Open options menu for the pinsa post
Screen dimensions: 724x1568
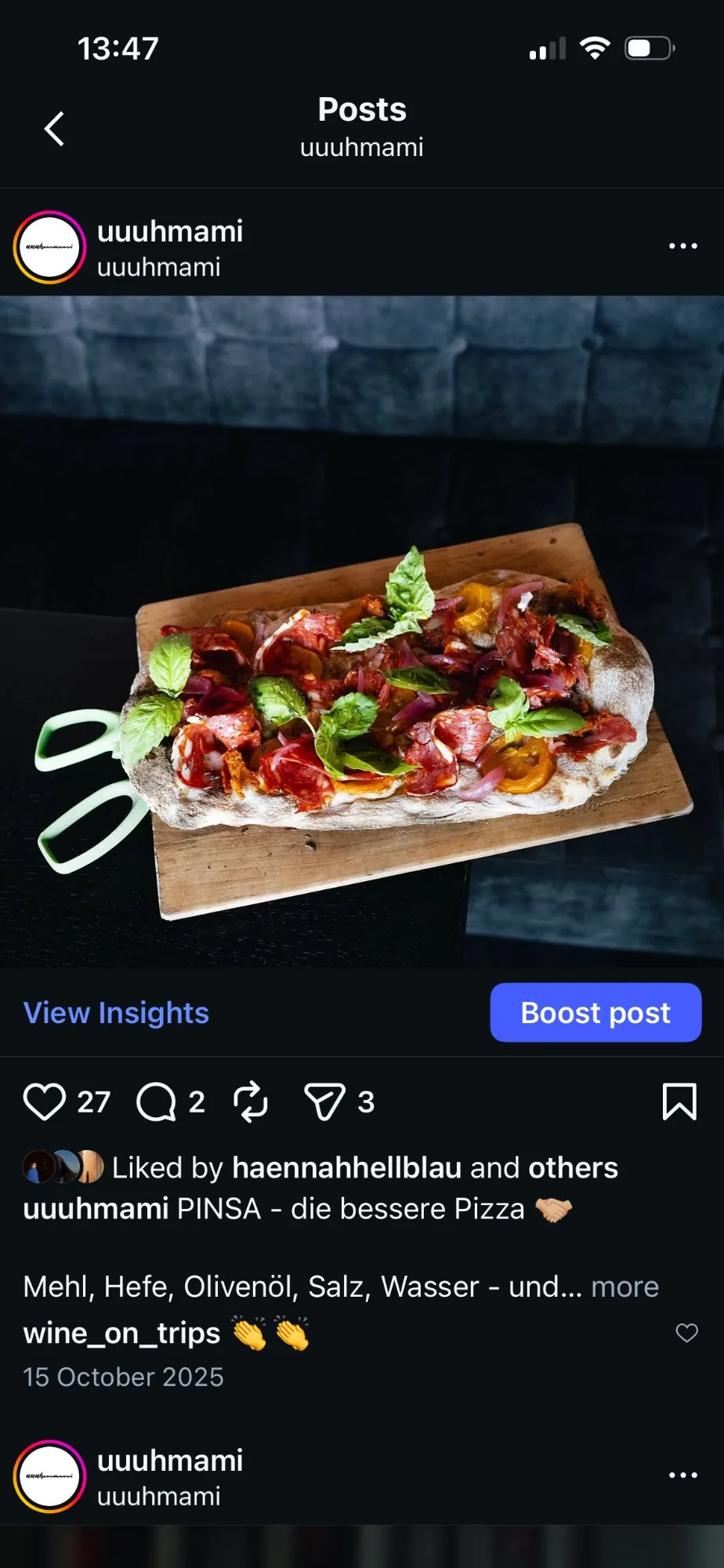click(682, 246)
